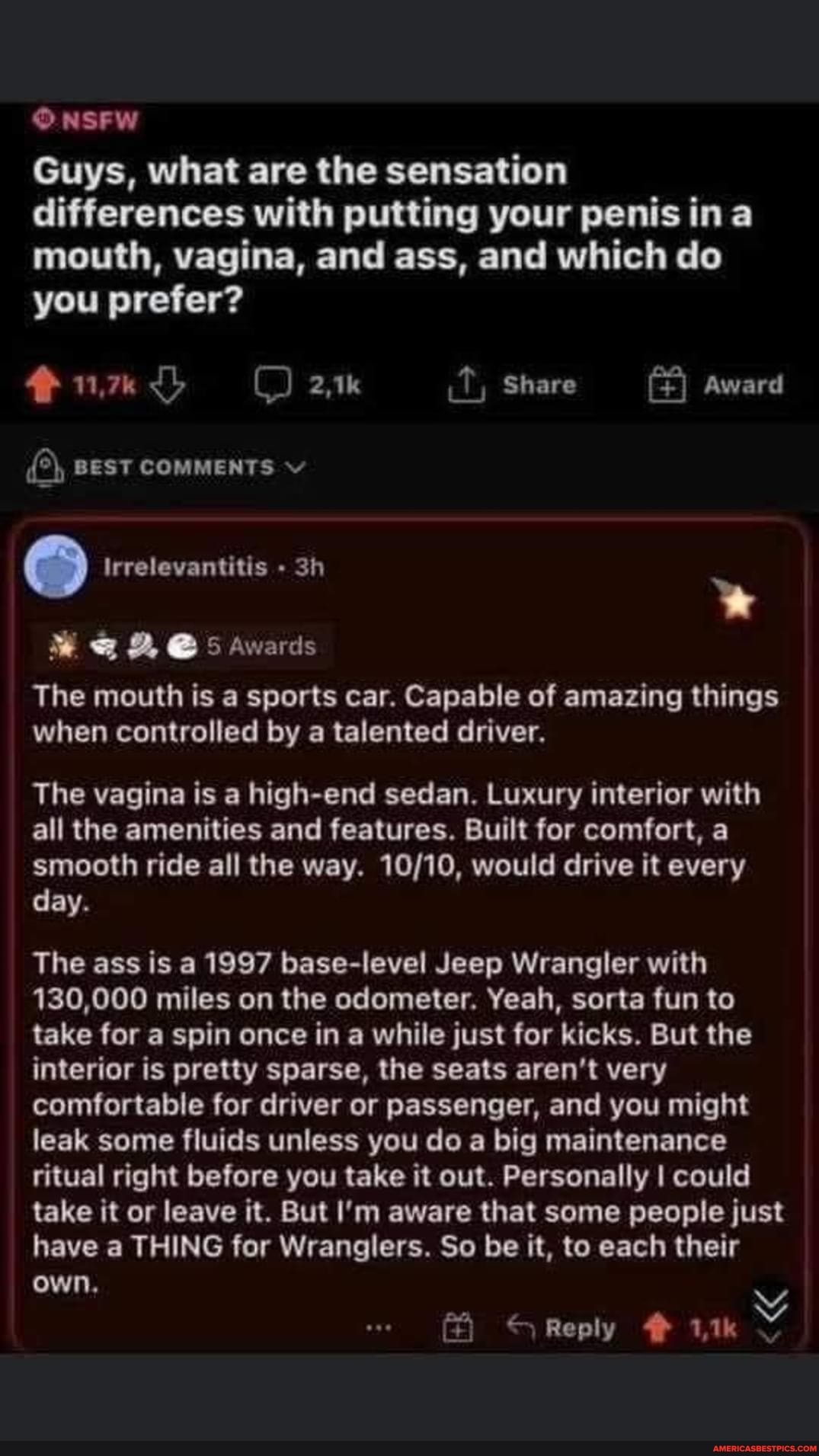The width and height of the screenshot is (819, 1456).
Task: Give an award to the post
Action: click(716, 386)
